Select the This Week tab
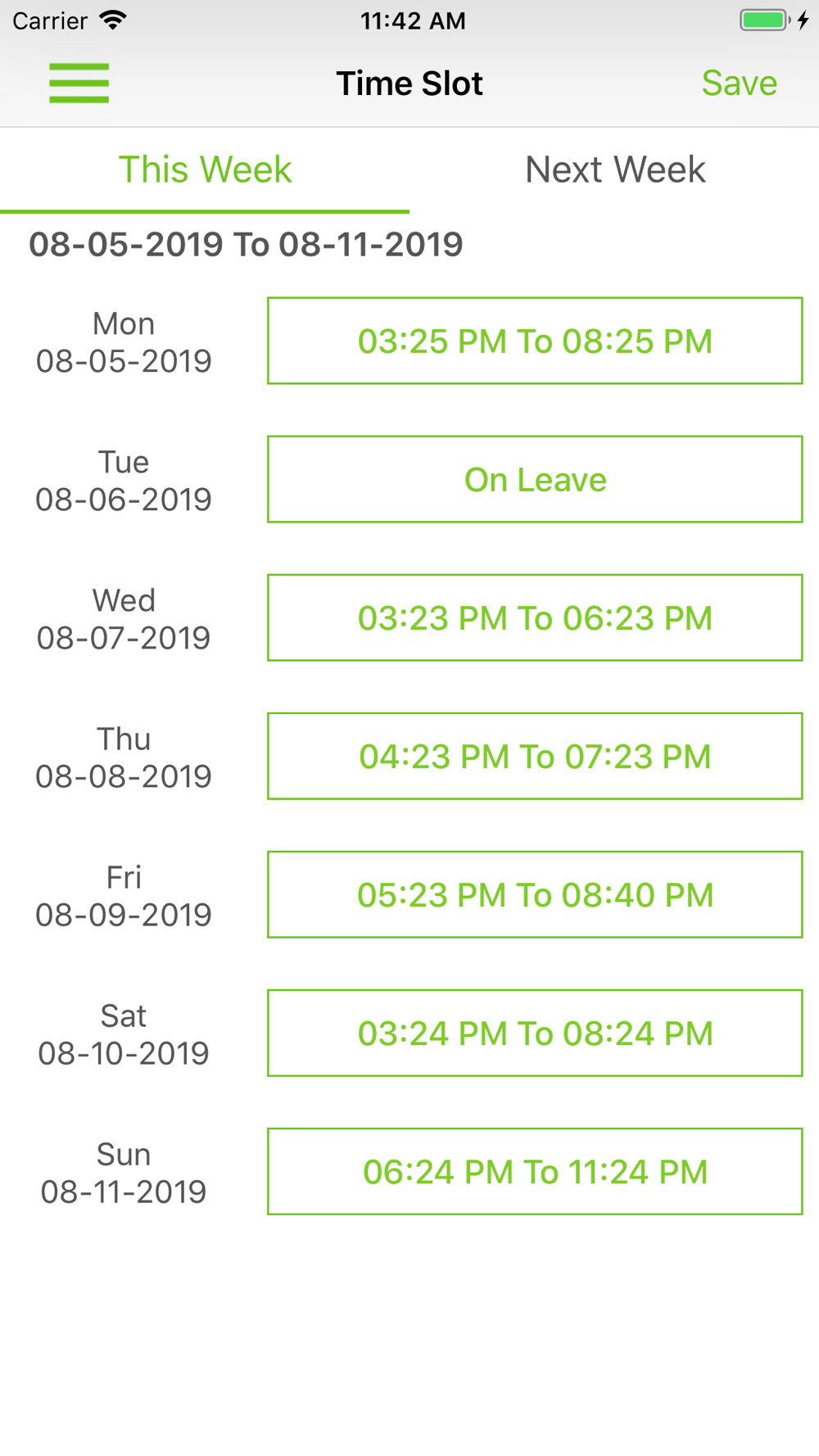The height and width of the screenshot is (1456, 819). point(205,170)
